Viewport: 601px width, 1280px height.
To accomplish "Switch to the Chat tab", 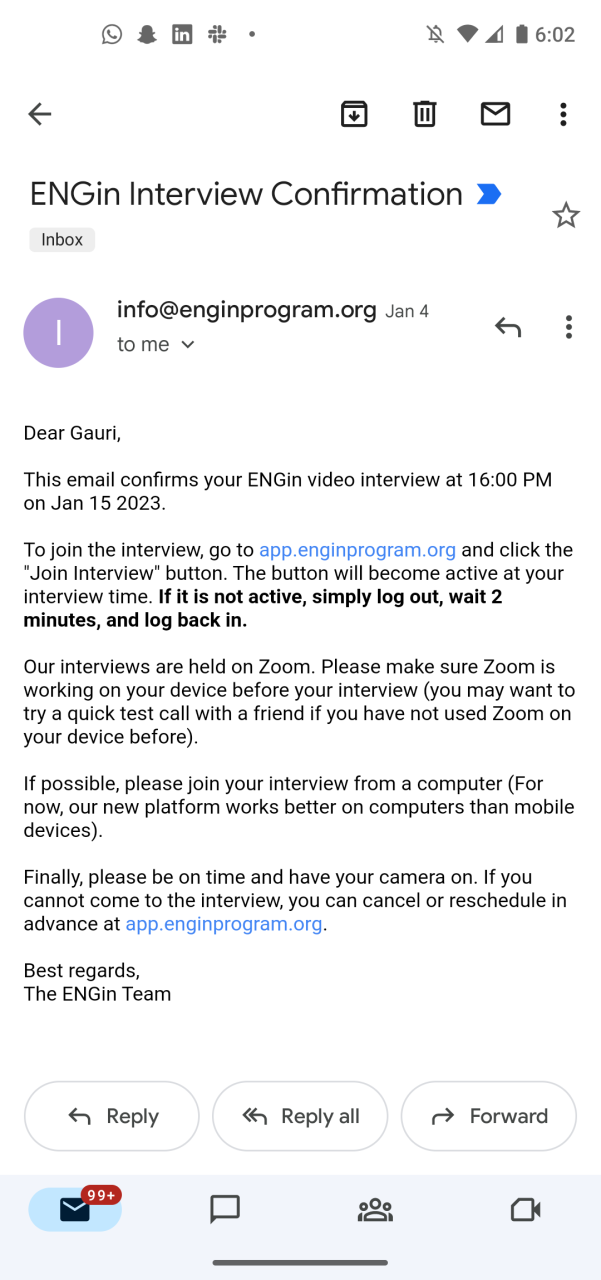I will (x=225, y=1210).
